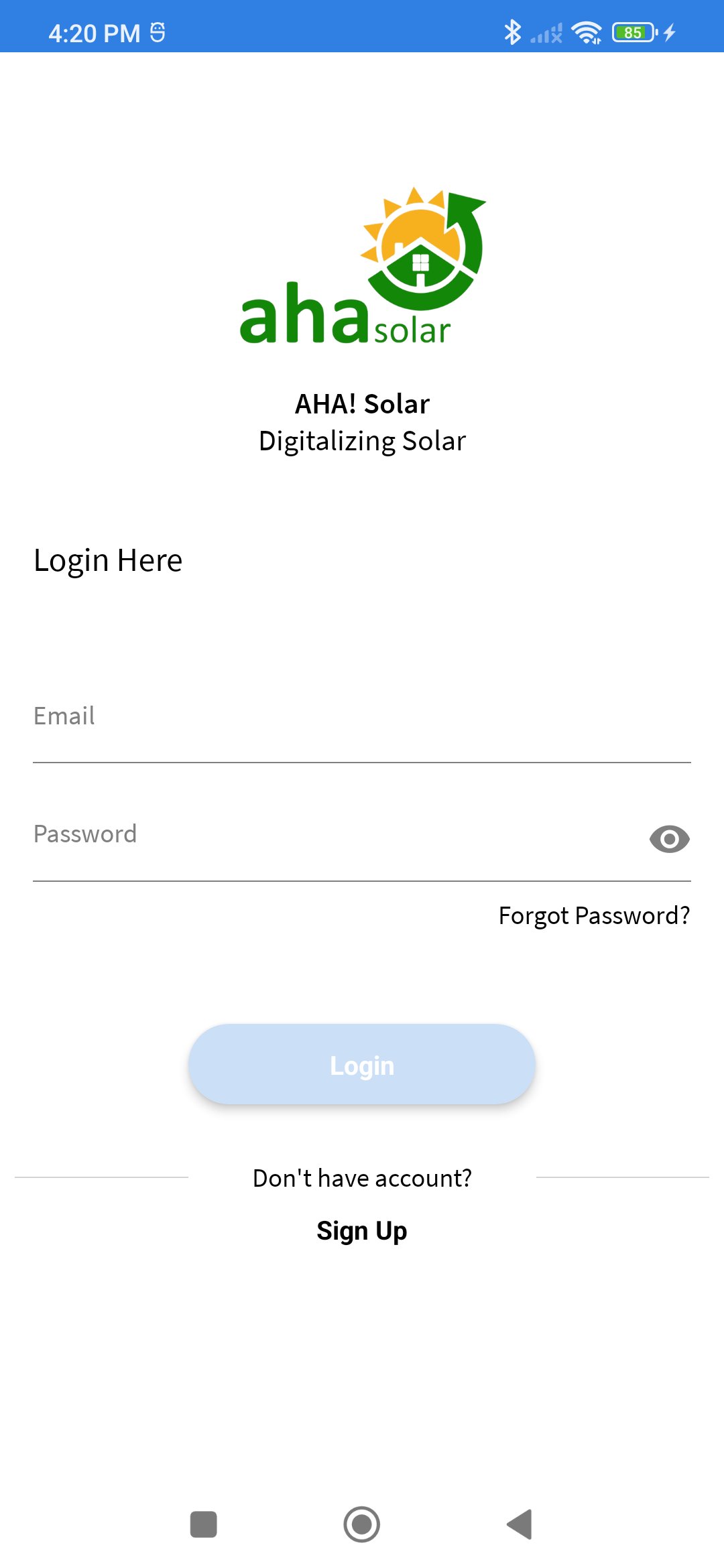724x1568 pixels.
Task: Open the Forgot Password link
Action: pos(594,915)
